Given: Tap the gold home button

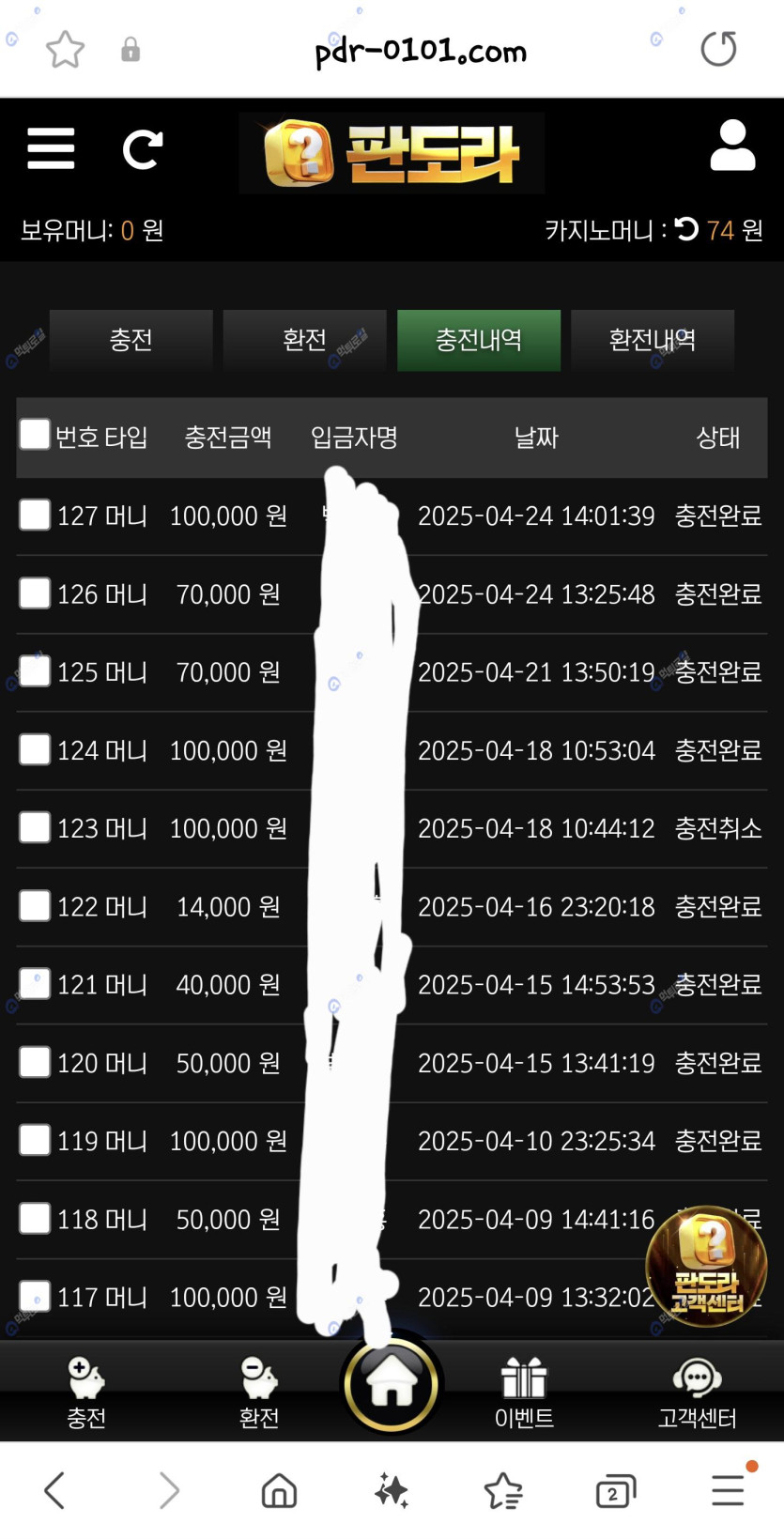Looking at the screenshot, I should 392,1383.
